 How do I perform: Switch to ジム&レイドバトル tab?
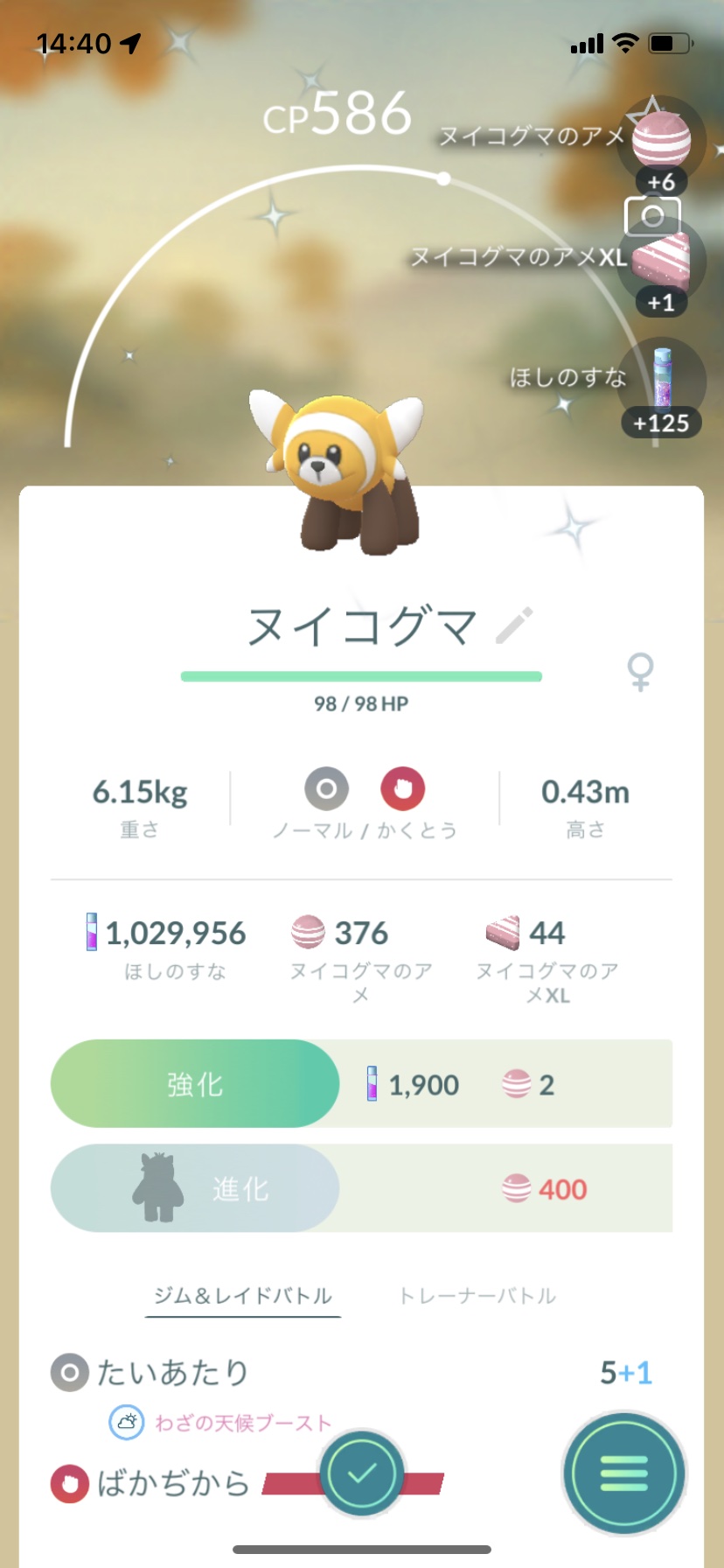tap(242, 1296)
